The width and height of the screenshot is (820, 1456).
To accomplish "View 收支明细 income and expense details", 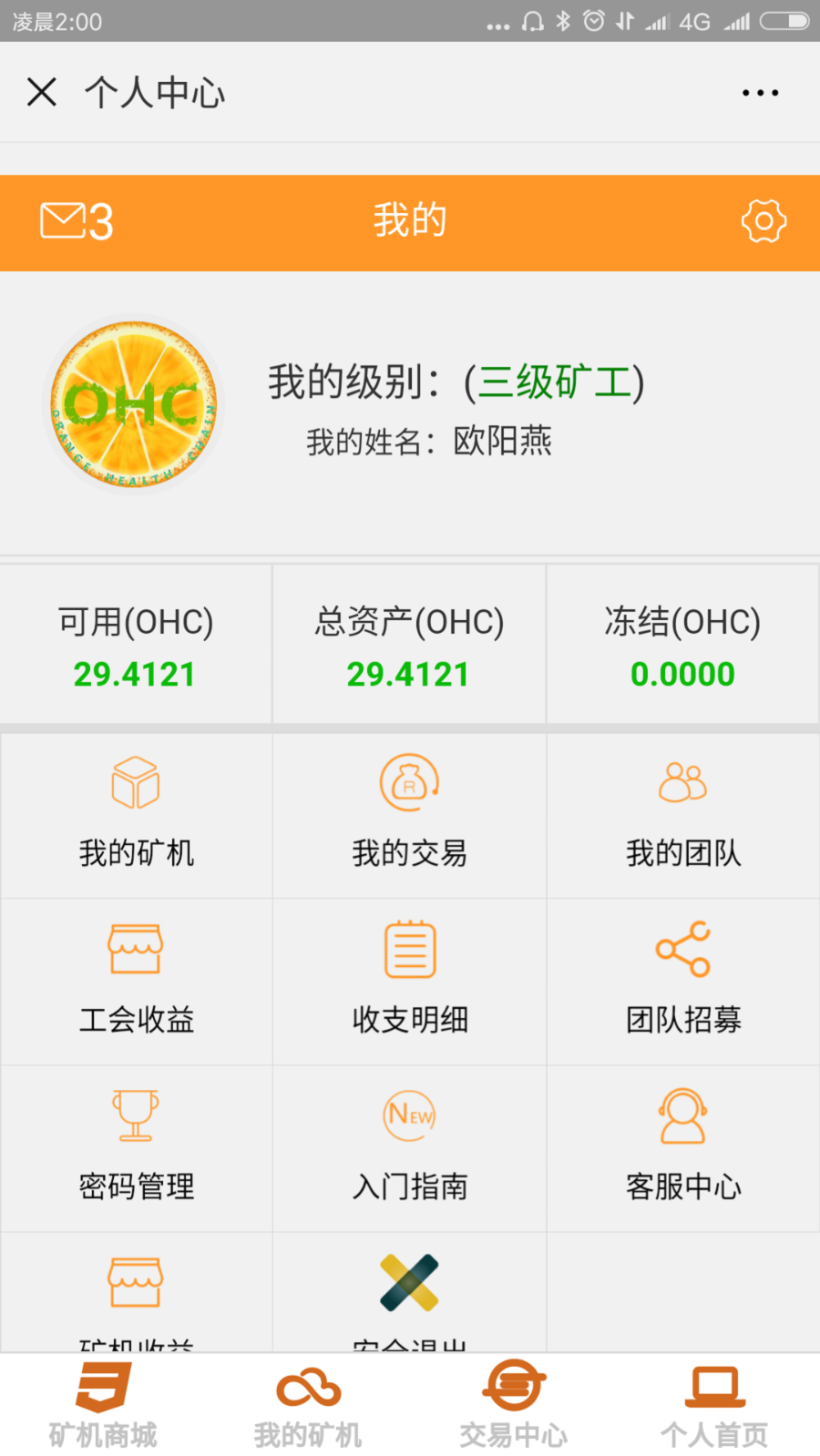I will point(409,981).
